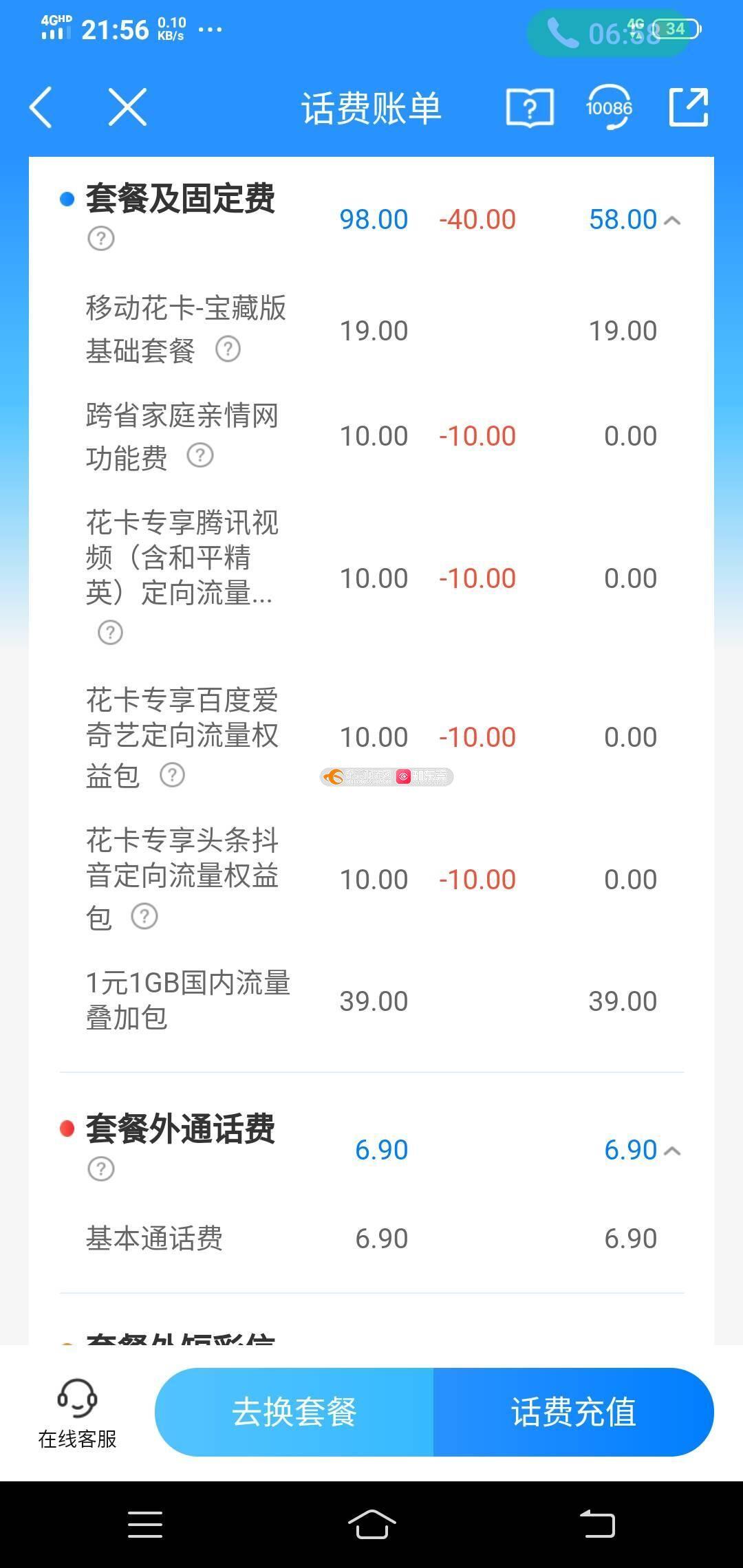Tap 去换套餐 to change plan
The width and height of the screenshot is (743, 1568).
pyautogui.click(x=294, y=1412)
